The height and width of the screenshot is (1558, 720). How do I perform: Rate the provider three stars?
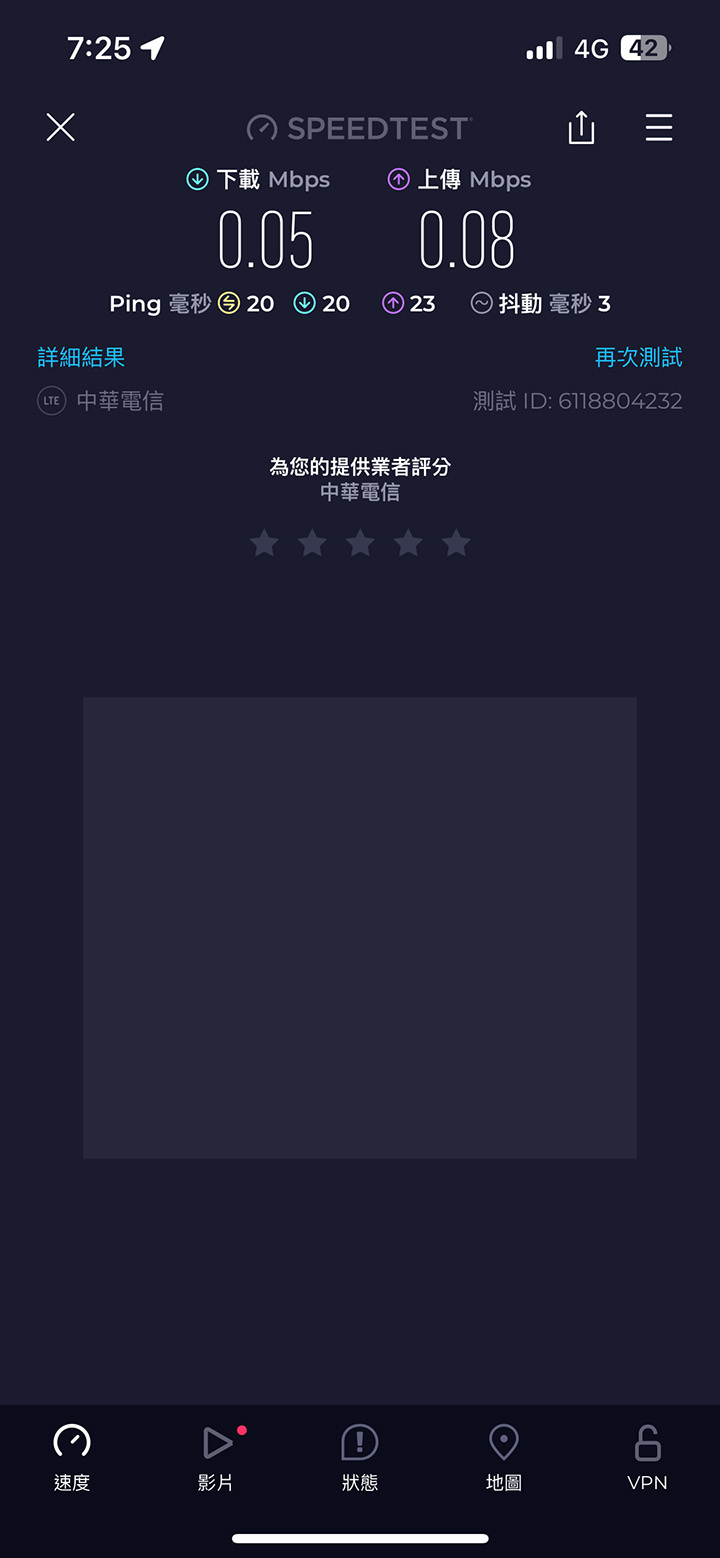coord(360,543)
